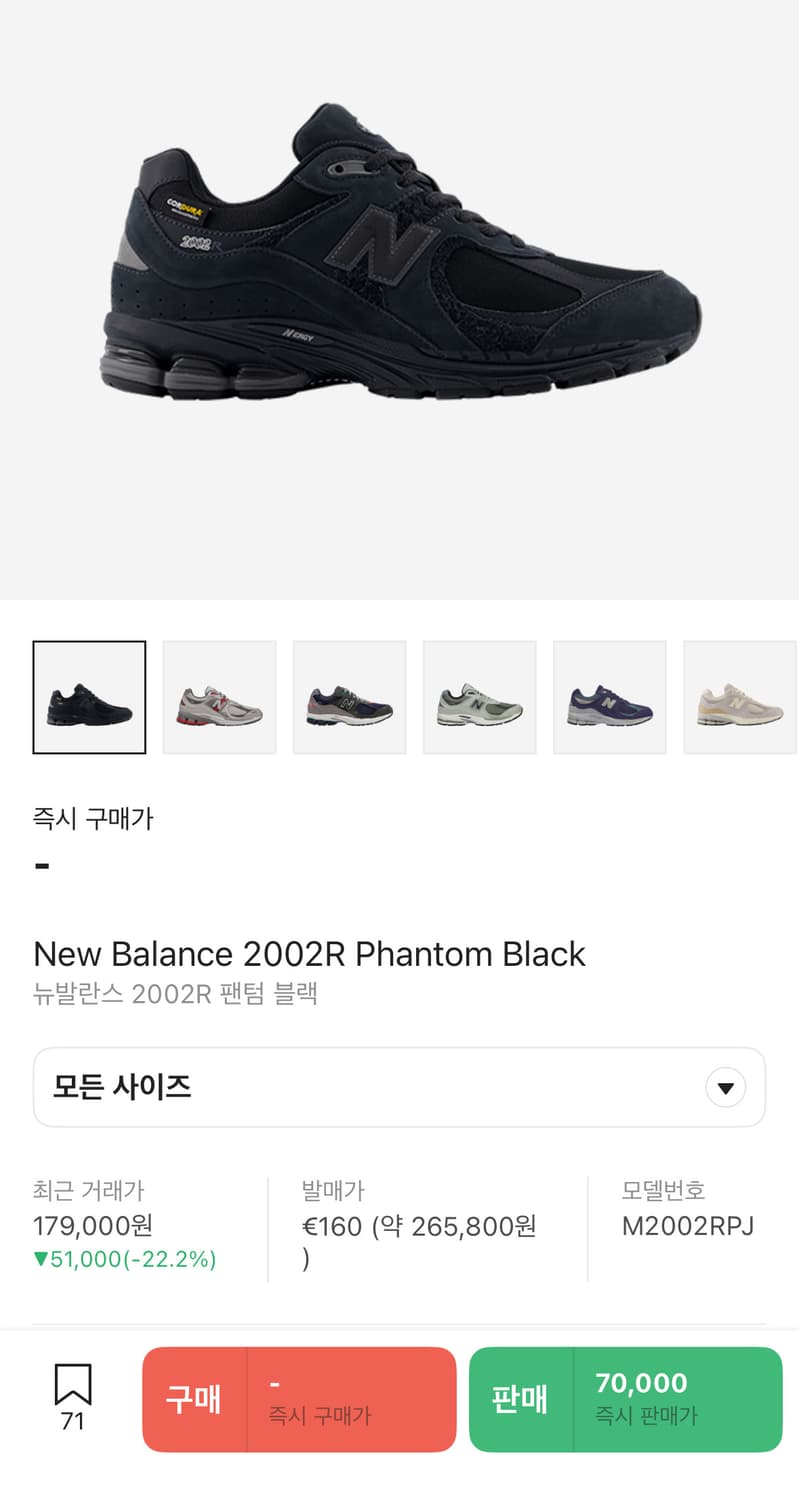The image size is (799, 1500).
Task: Click the 즉시 구매가 instant buy price label
Action: click(x=91, y=818)
